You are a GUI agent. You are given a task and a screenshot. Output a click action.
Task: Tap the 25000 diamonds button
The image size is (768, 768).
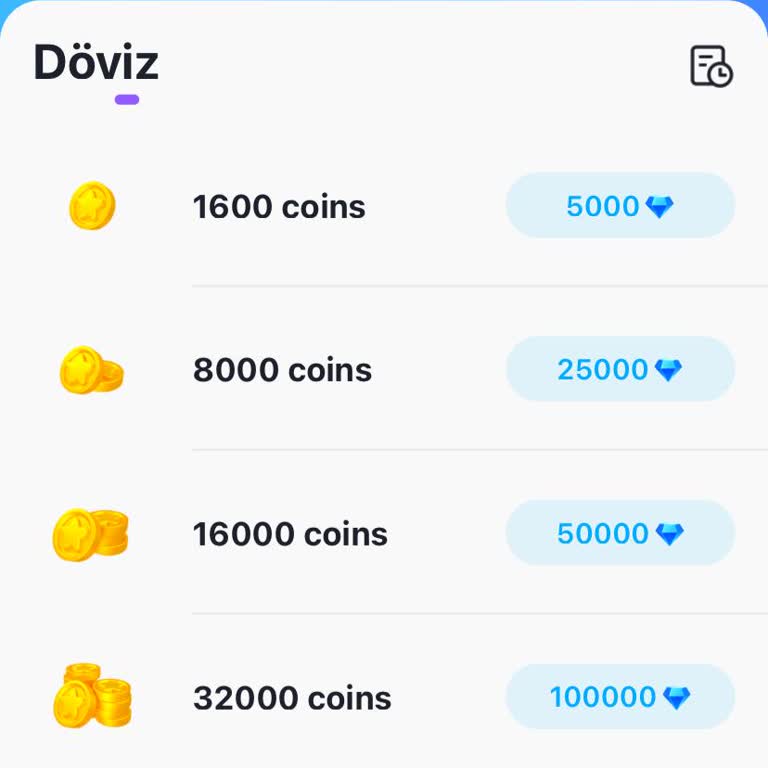(620, 369)
